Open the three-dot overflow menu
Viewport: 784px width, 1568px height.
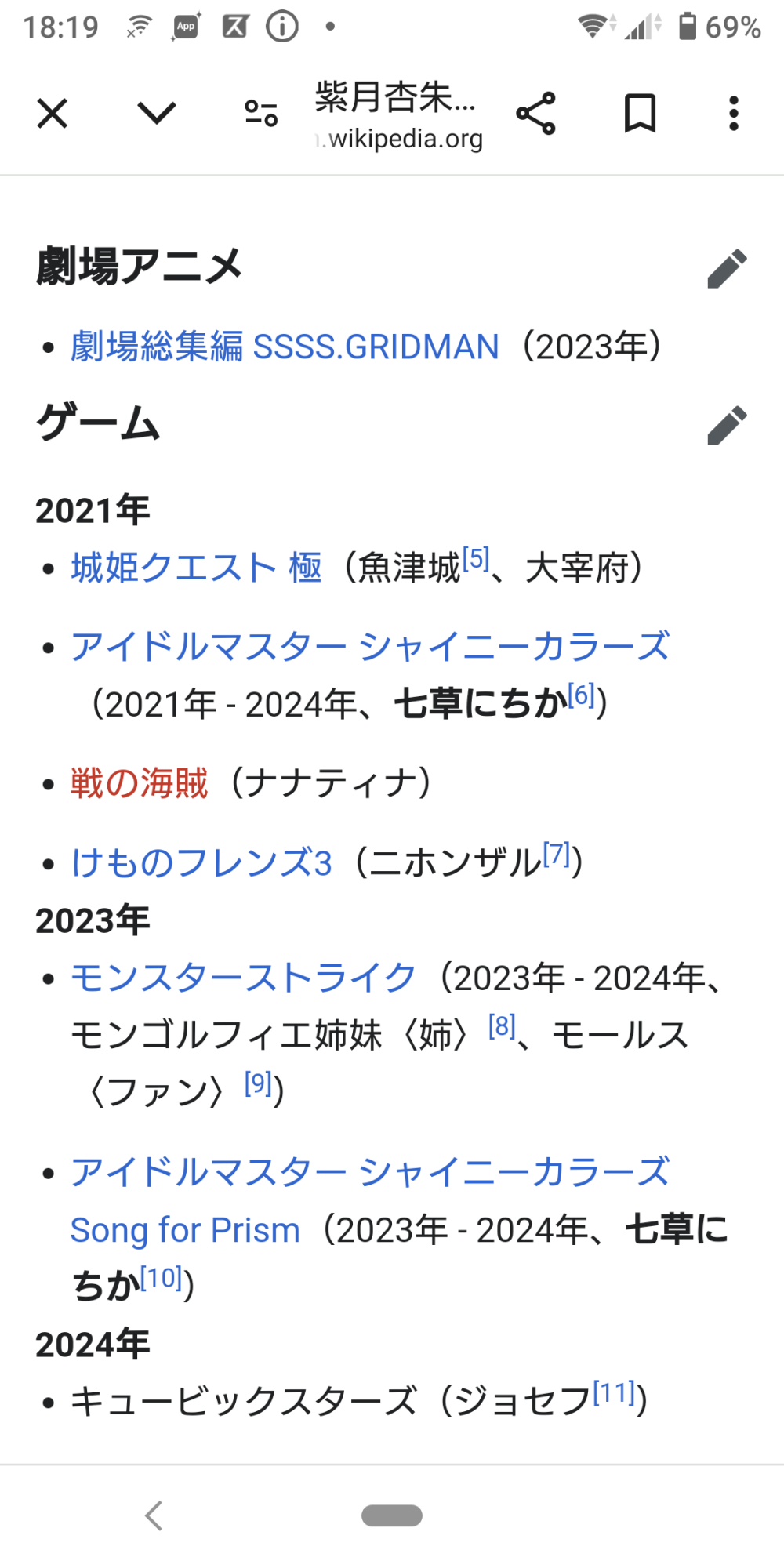pyautogui.click(x=734, y=114)
